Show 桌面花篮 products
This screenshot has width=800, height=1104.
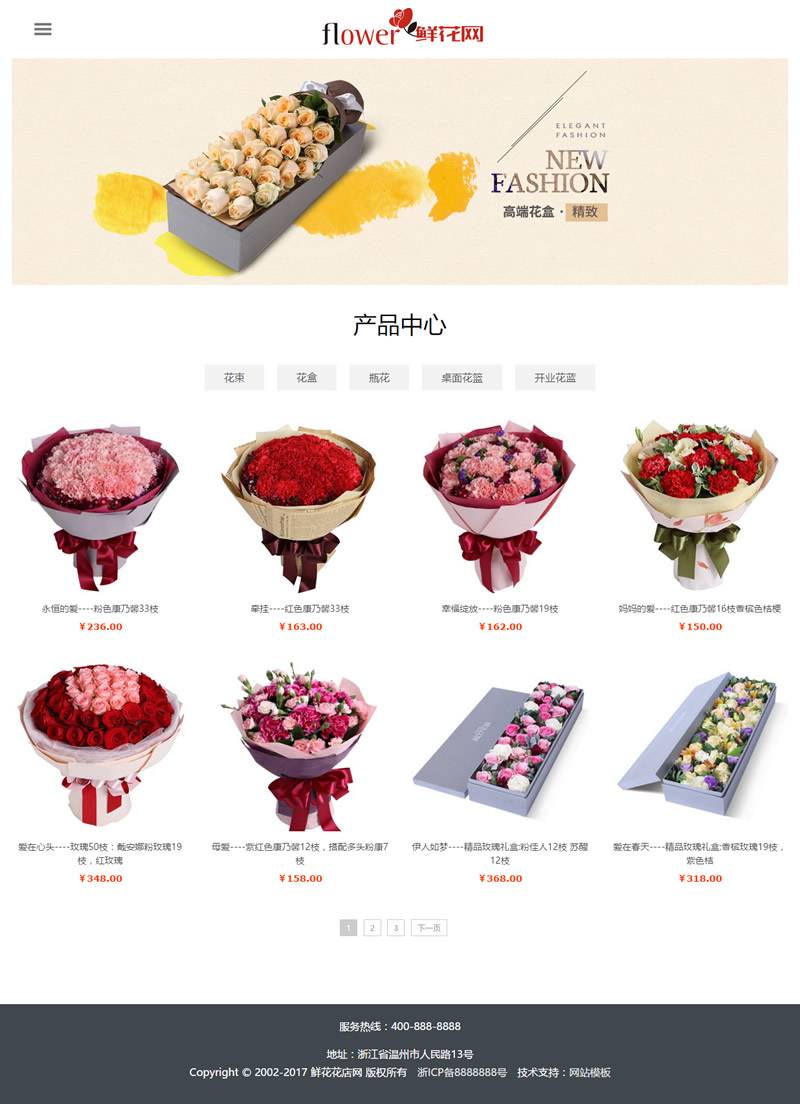coord(461,378)
